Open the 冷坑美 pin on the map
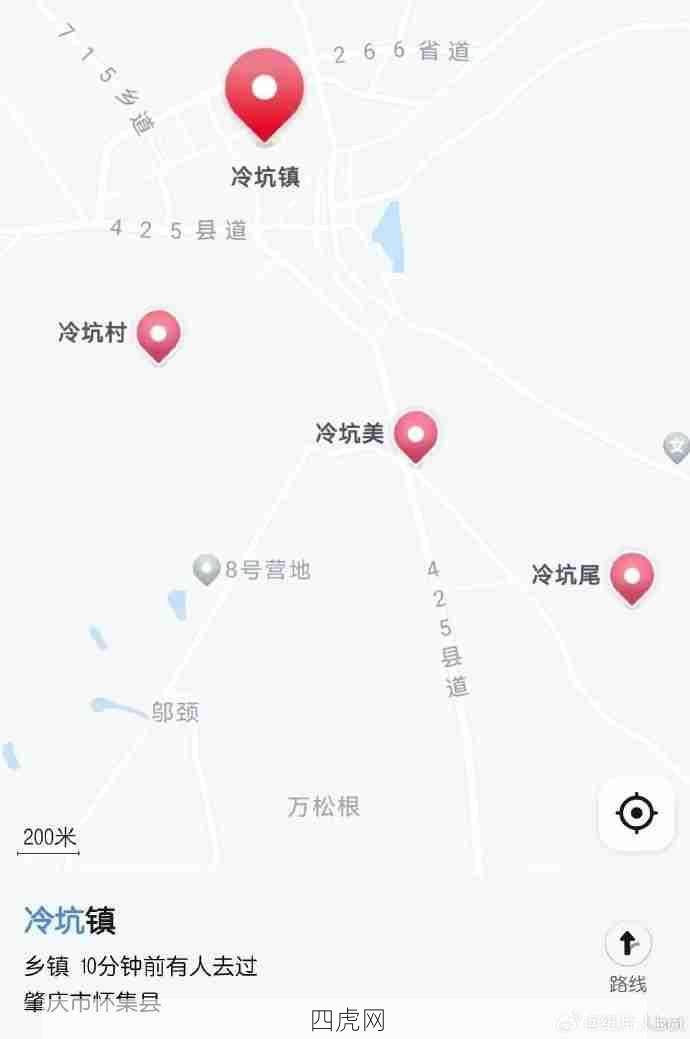This screenshot has width=690, height=1039. [415, 436]
